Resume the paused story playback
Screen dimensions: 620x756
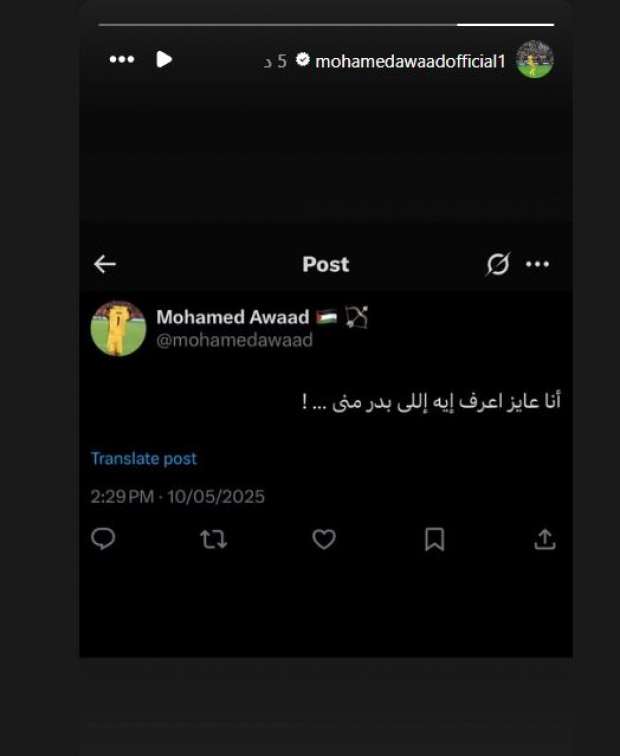(164, 60)
